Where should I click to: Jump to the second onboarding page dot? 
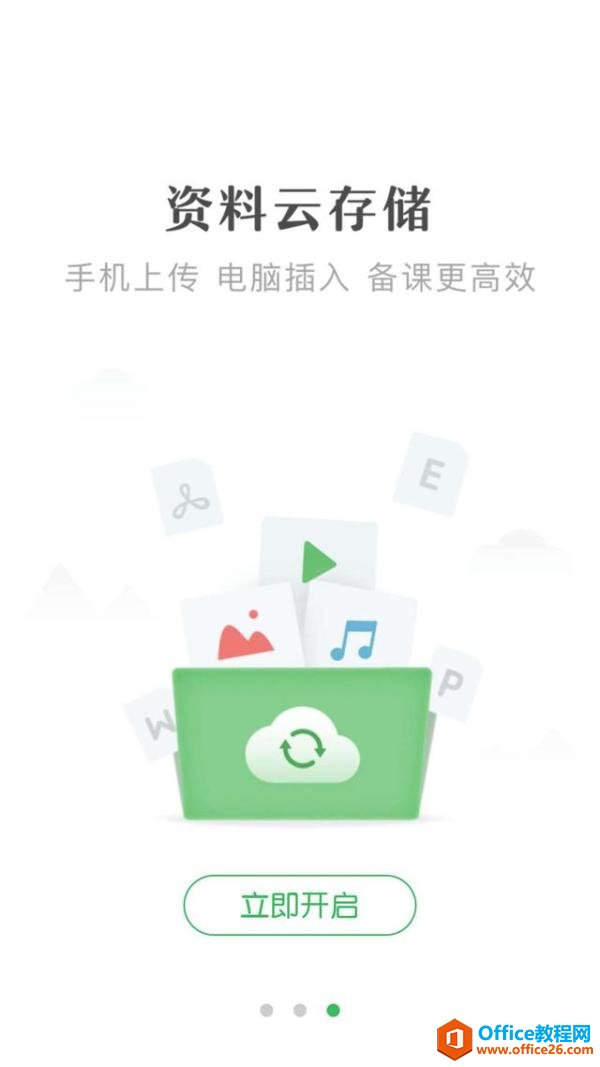tap(299, 1010)
